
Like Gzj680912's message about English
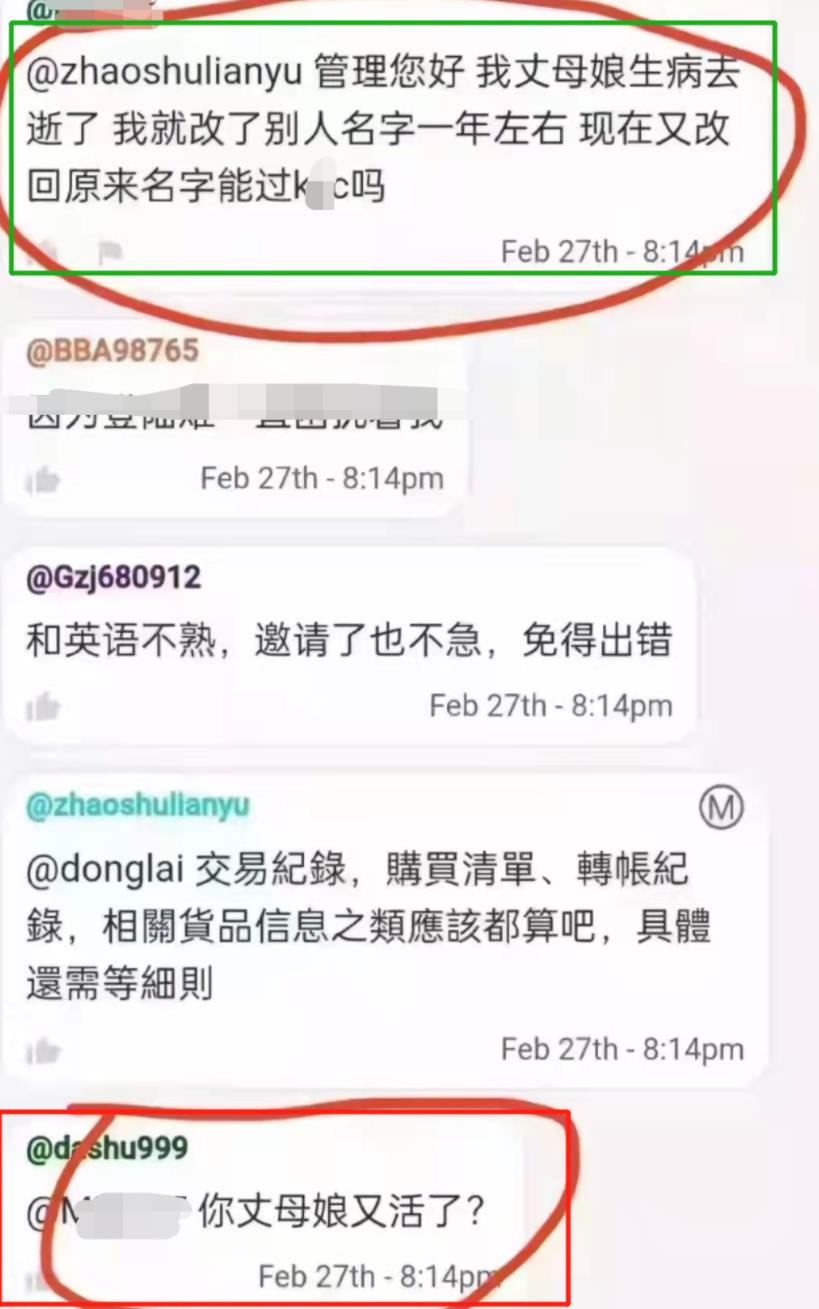click(42, 708)
